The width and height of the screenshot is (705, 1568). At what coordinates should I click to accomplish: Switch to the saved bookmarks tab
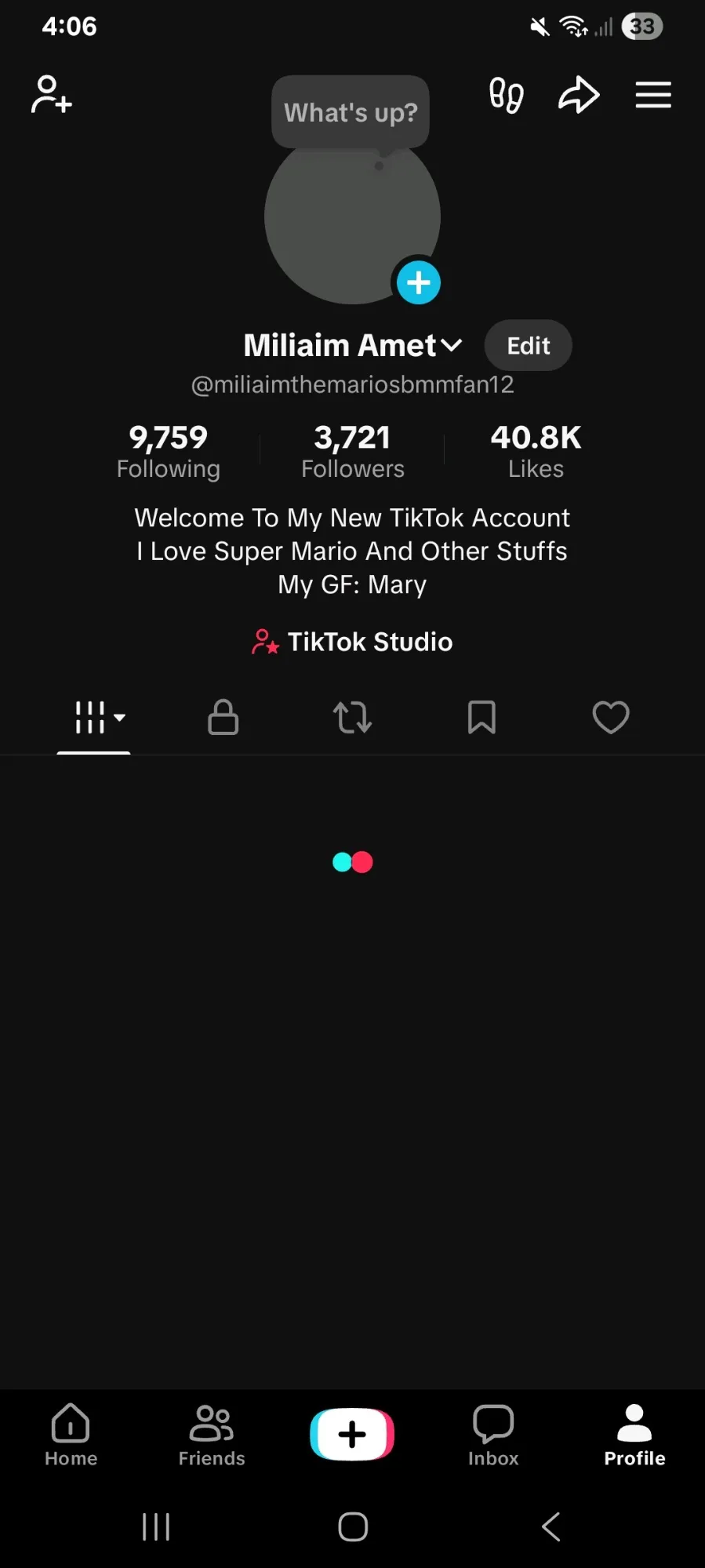[x=482, y=717]
